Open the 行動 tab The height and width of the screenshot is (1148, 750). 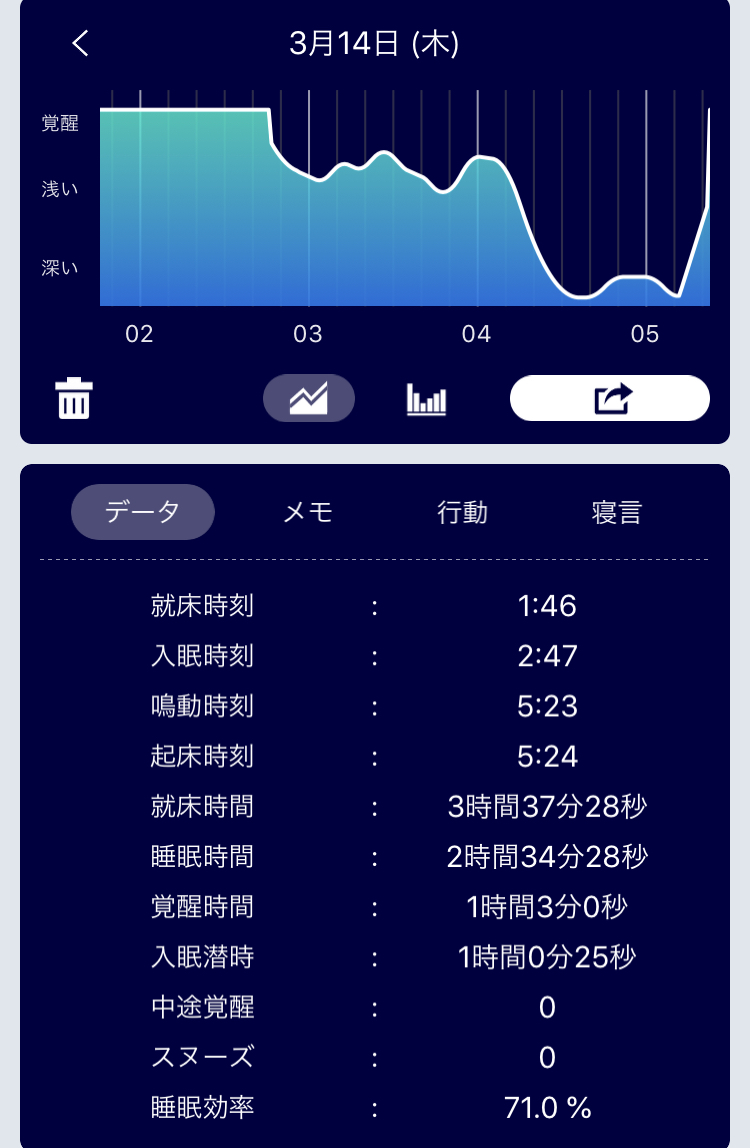click(x=462, y=512)
